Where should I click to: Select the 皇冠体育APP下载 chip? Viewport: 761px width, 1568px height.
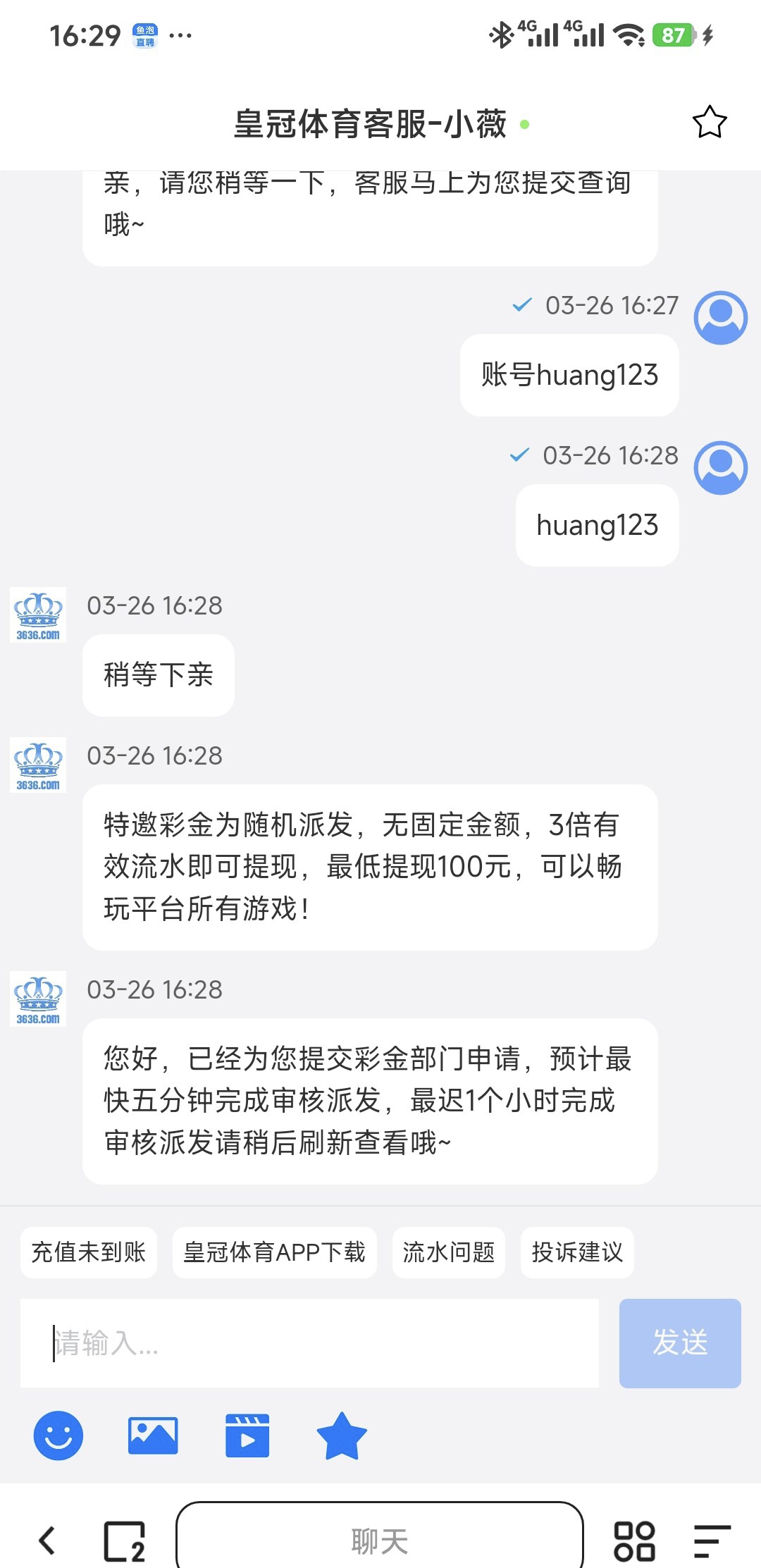tap(274, 1252)
